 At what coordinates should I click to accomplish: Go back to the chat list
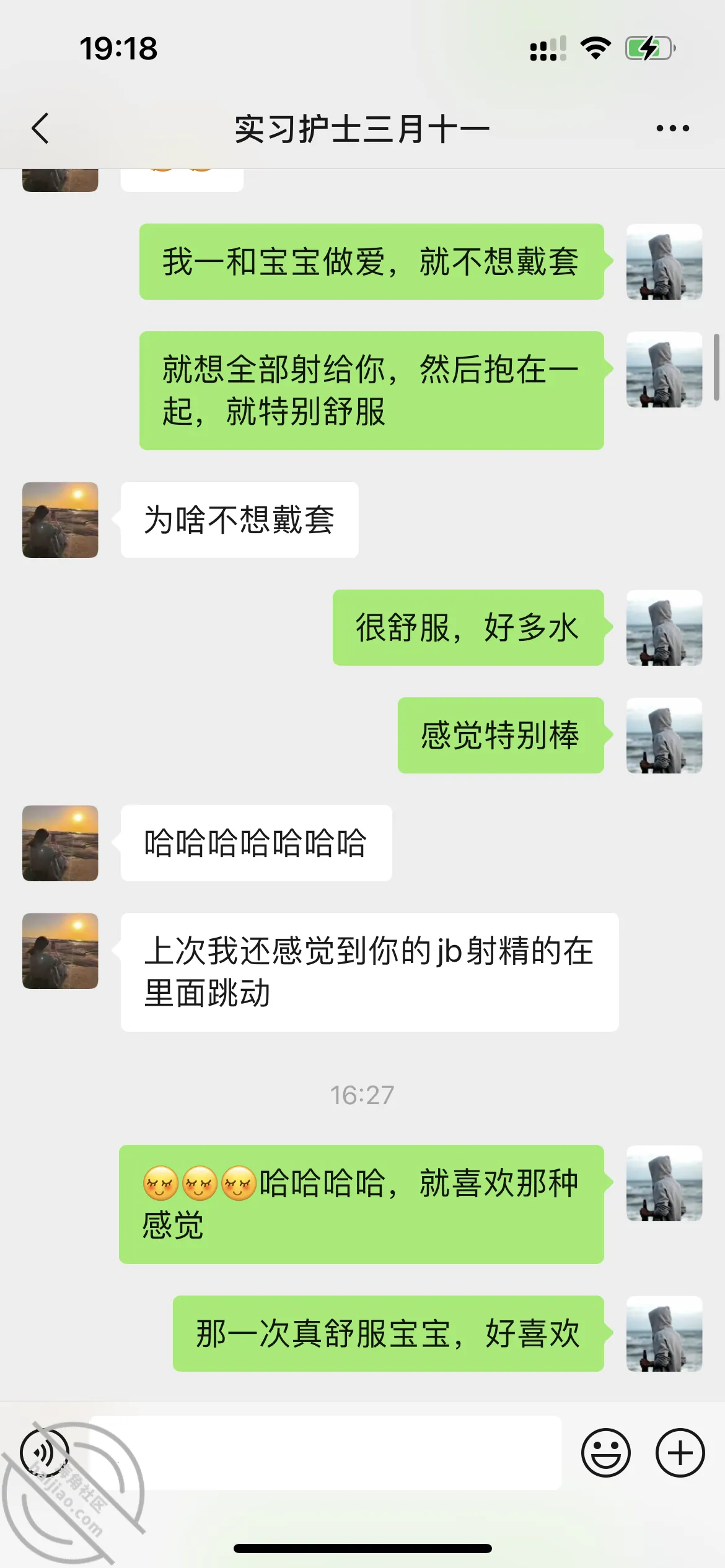point(40,129)
